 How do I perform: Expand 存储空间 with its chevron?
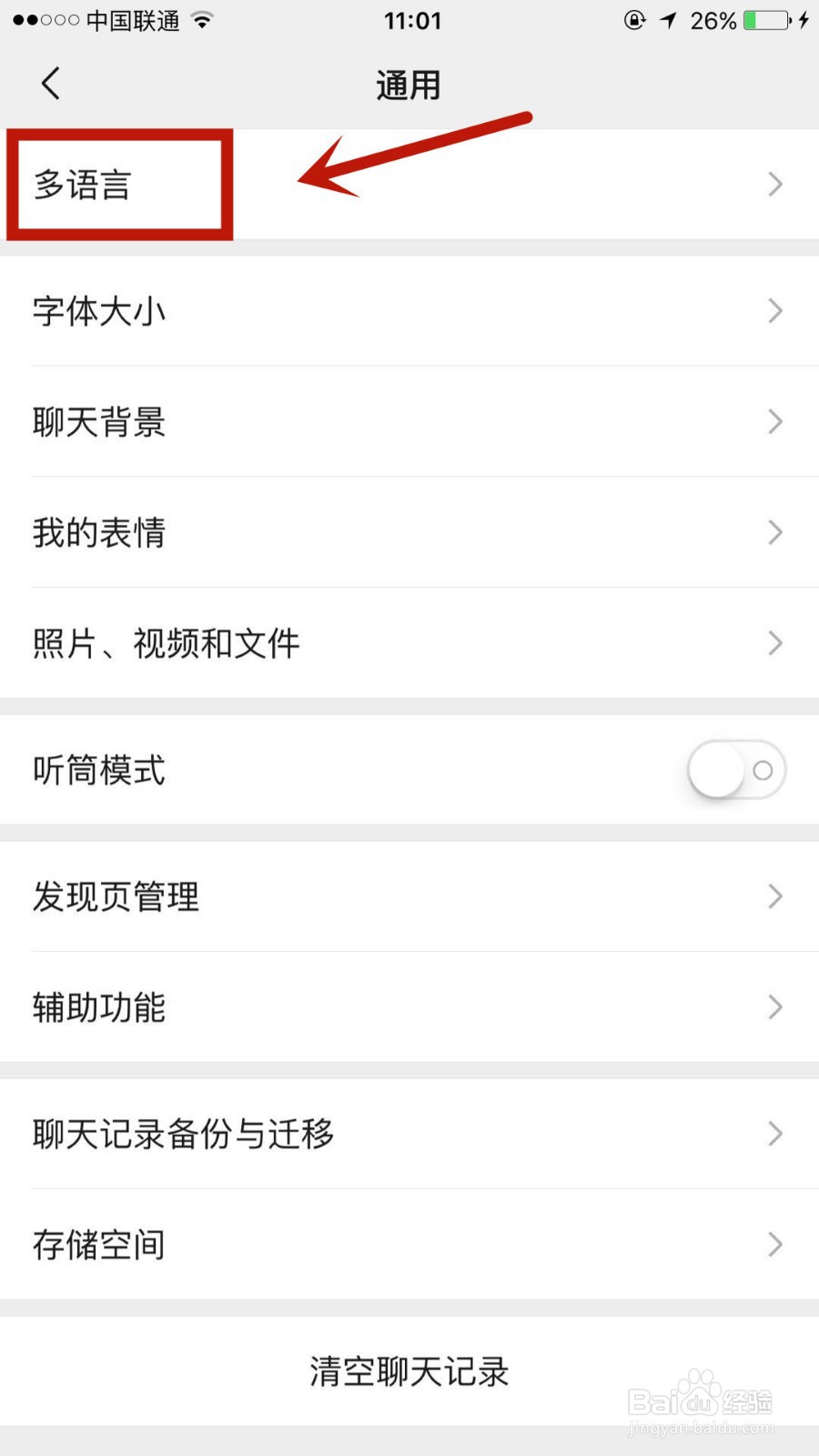[x=774, y=1245]
